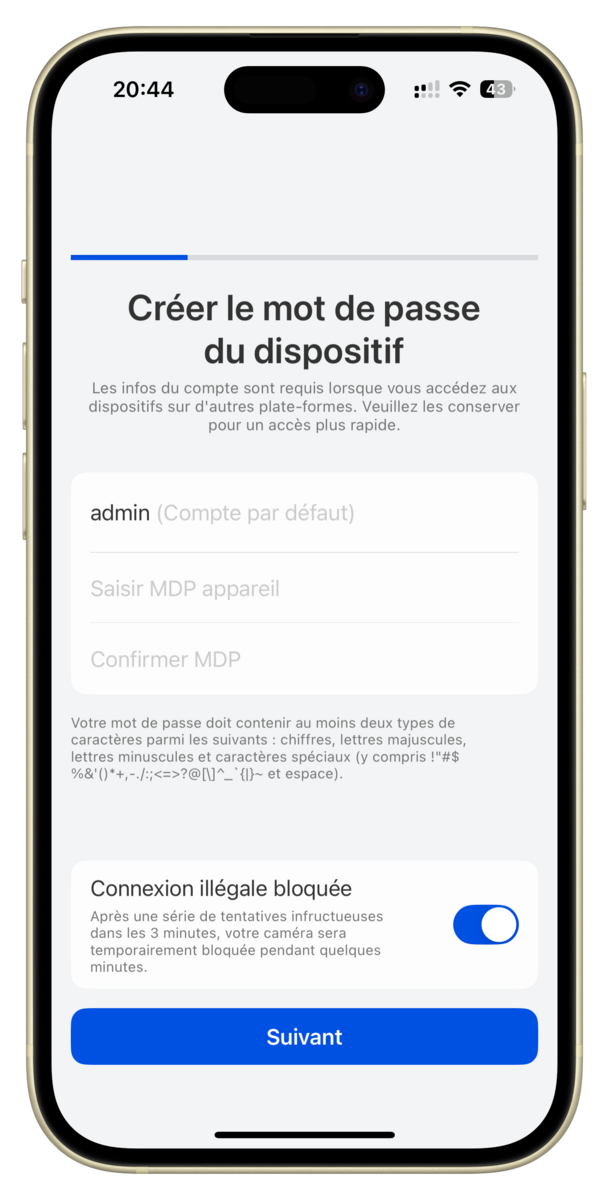Continue with the Suivant button
The width and height of the screenshot is (609, 1200).
point(304,1036)
